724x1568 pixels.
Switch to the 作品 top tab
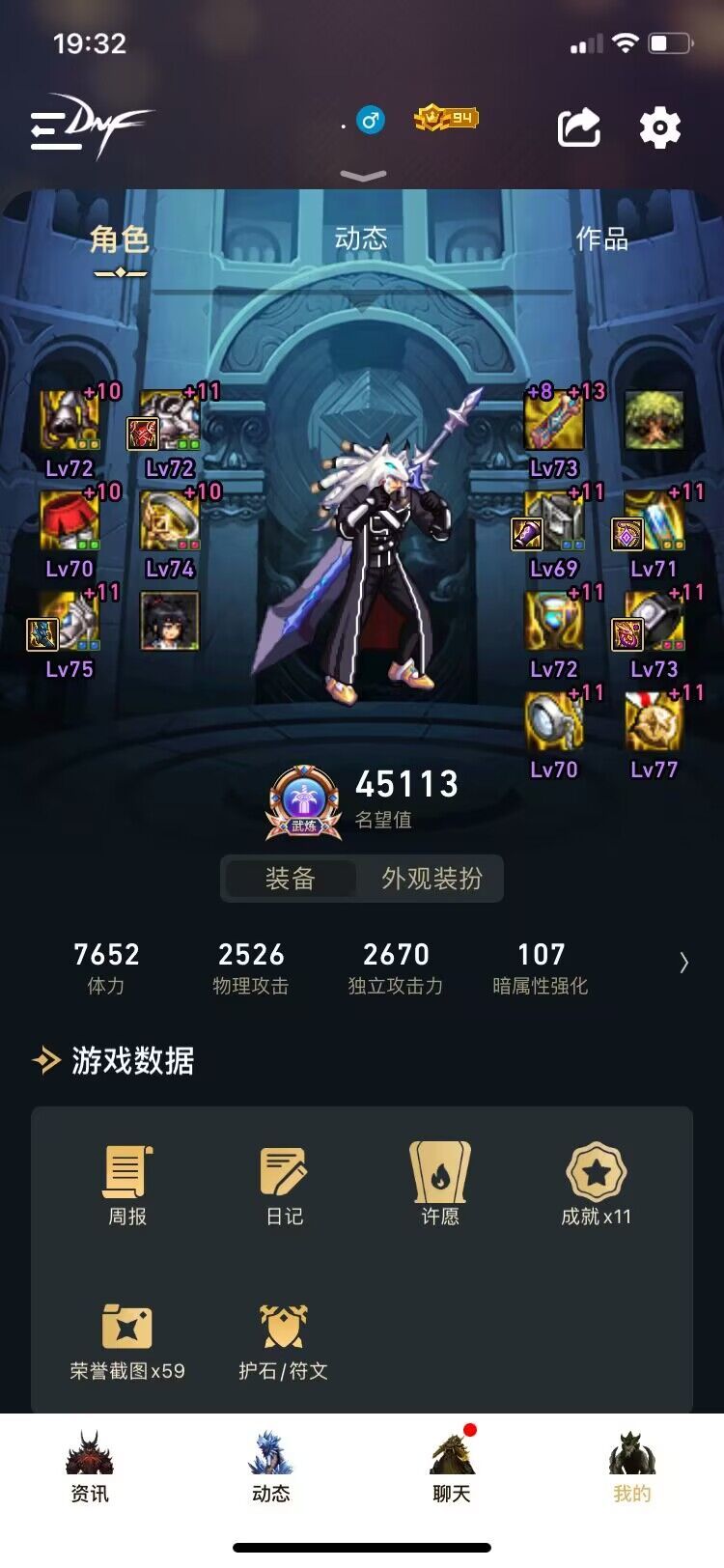tap(601, 238)
